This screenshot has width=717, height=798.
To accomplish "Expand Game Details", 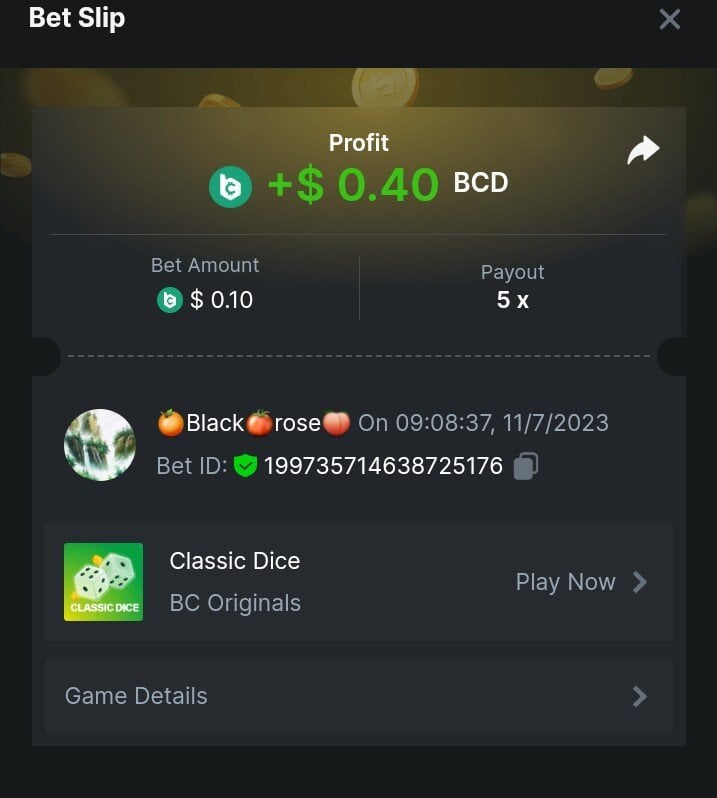I will (358, 696).
